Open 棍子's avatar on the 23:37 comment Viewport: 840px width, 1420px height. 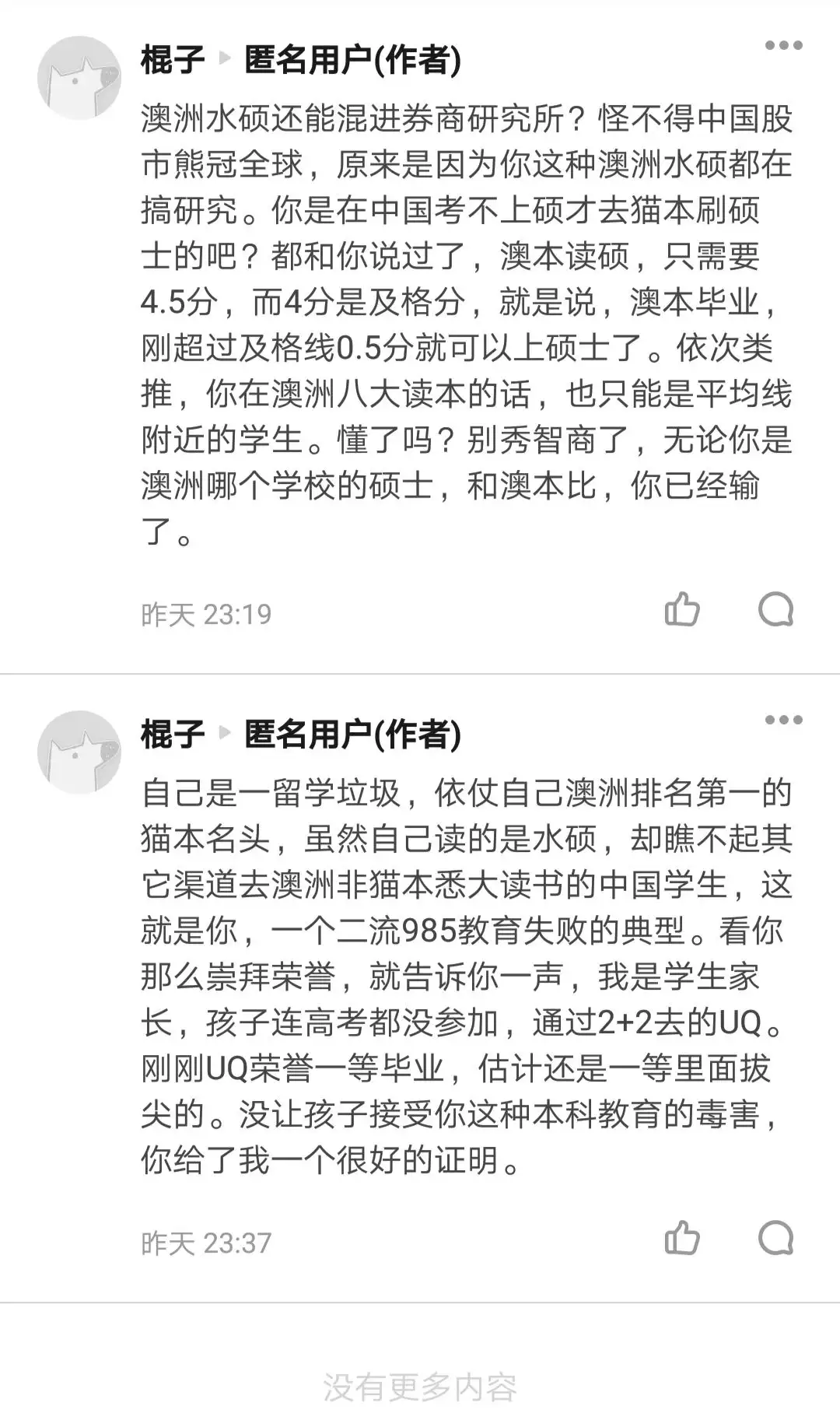[79, 752]
